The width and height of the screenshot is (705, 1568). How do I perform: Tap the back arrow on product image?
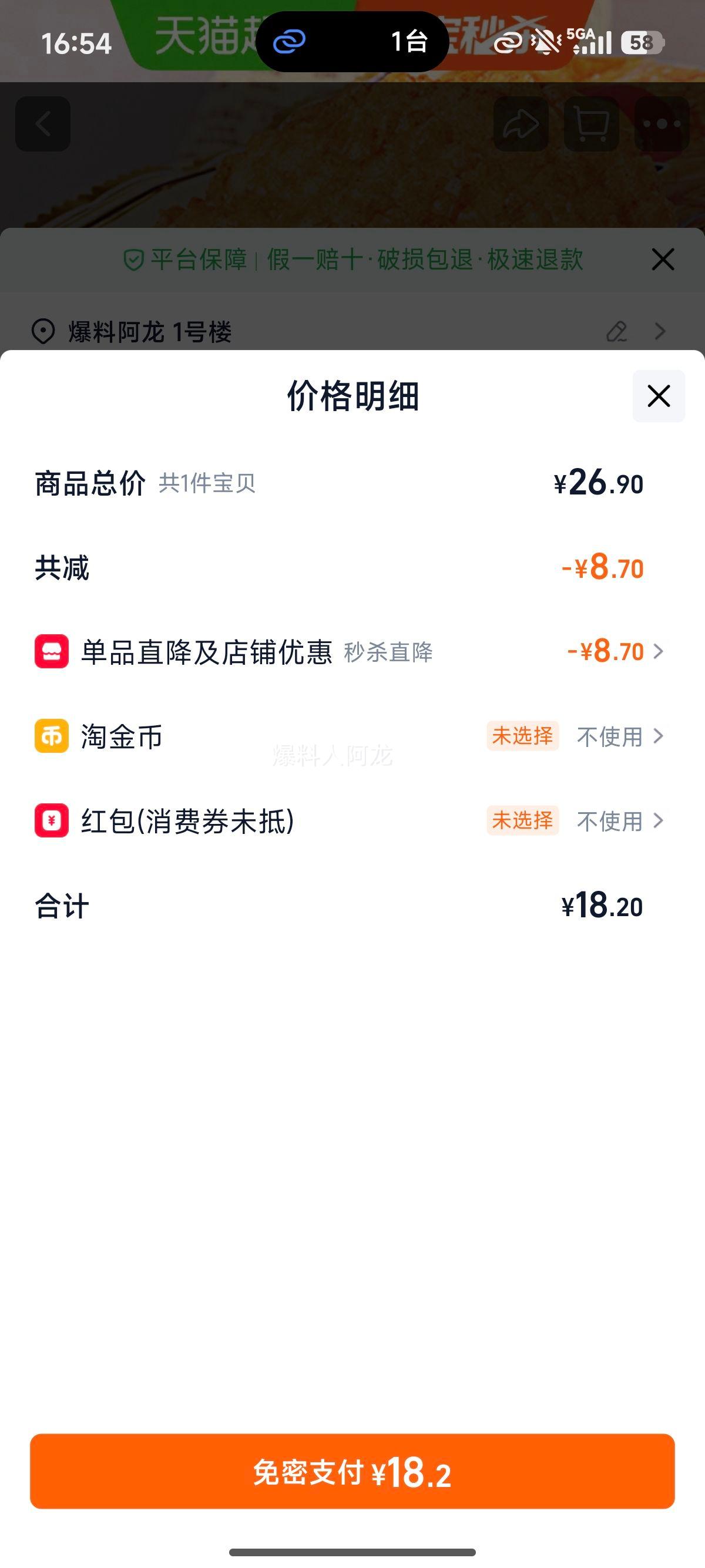click(43, 123)
